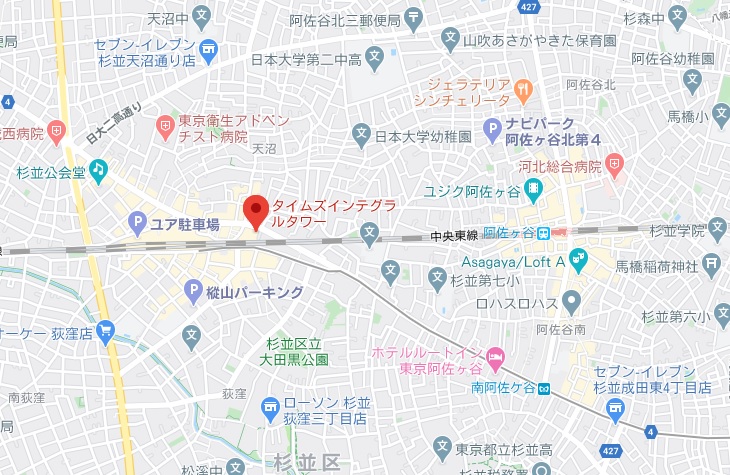The image size is (730, 475).
Task: Open the ホテルルートイン東京阿佐ヶ谷 hotel marker
Action: tap(496, 356)
